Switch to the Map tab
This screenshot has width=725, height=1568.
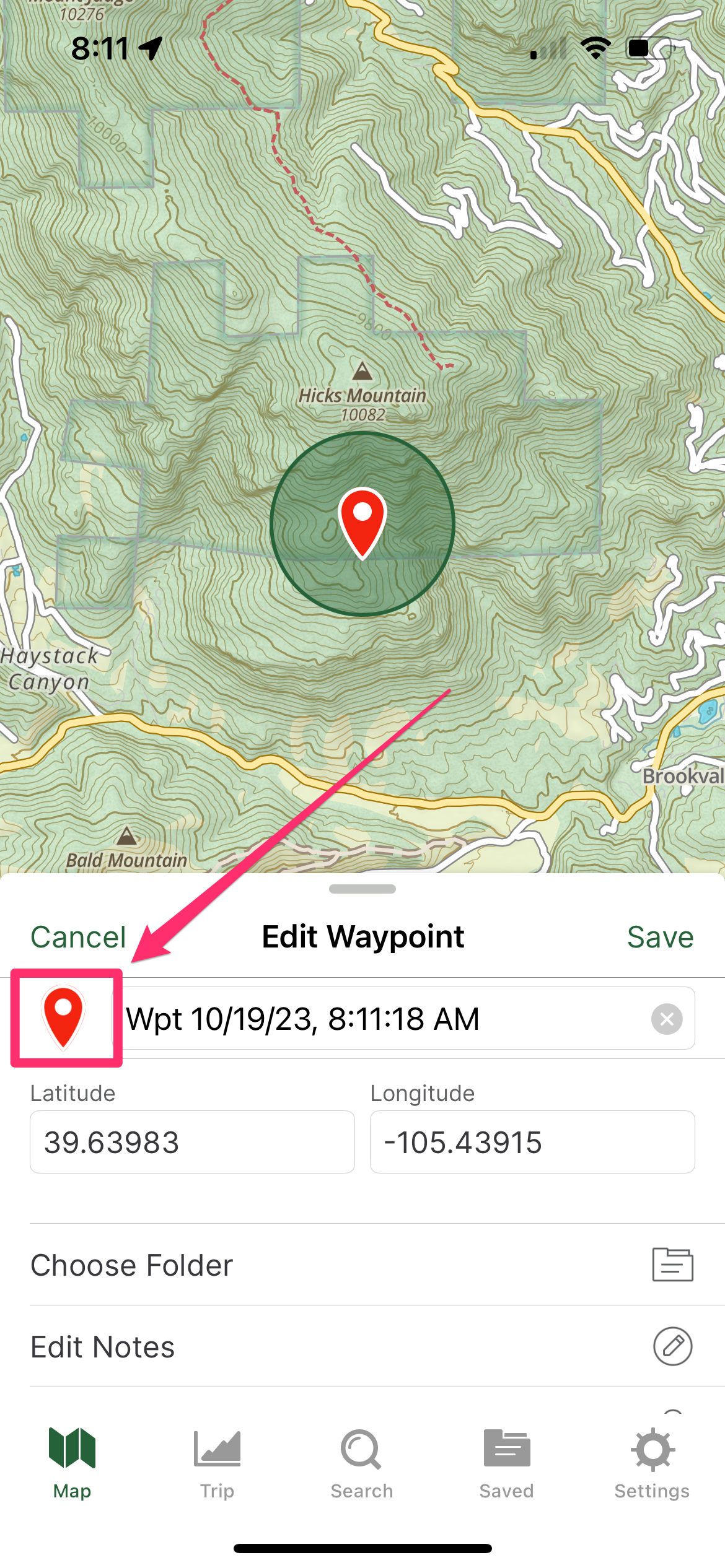(72, 1463)
